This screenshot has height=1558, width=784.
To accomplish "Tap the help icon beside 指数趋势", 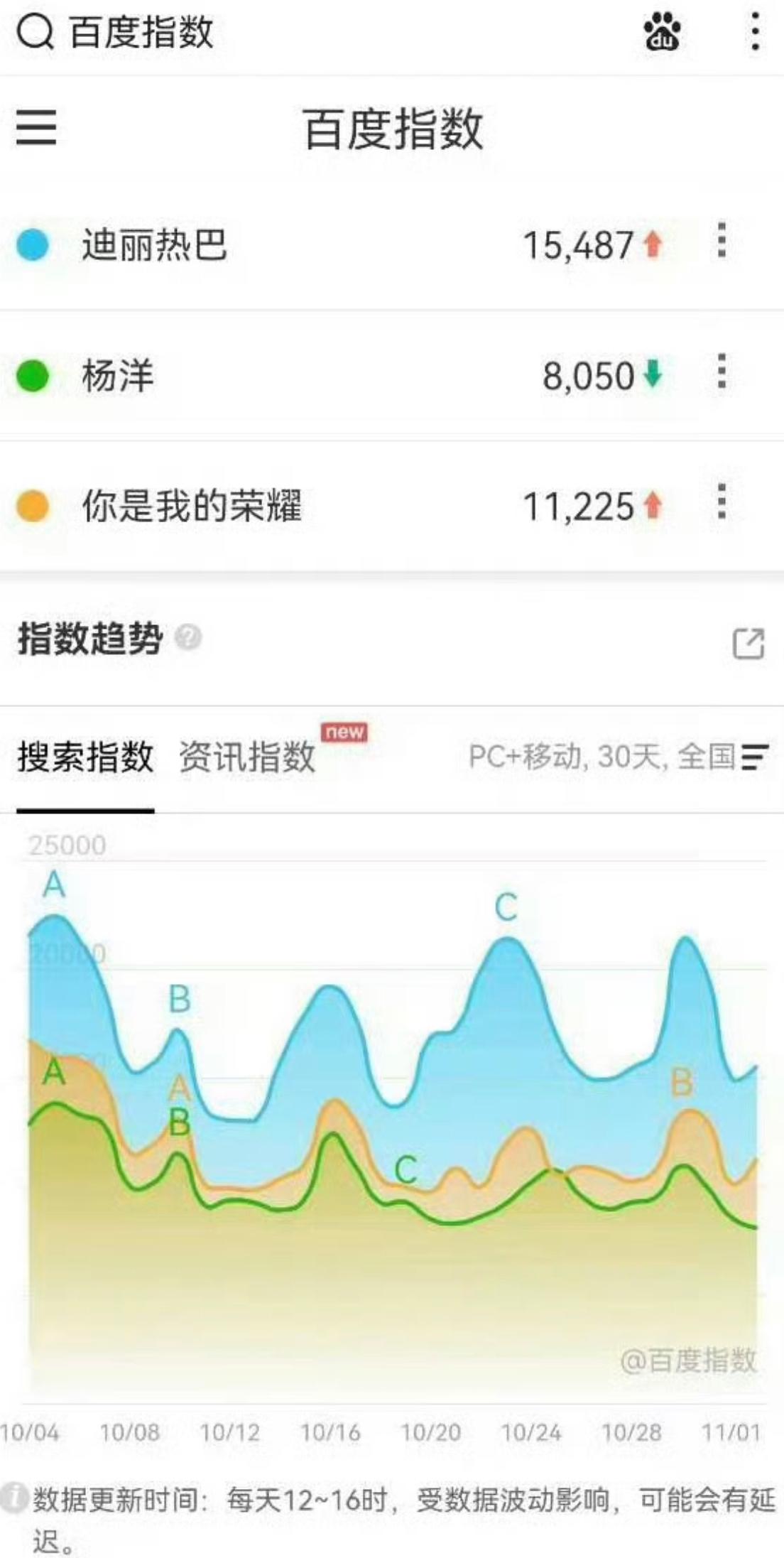I will [188, 637].
